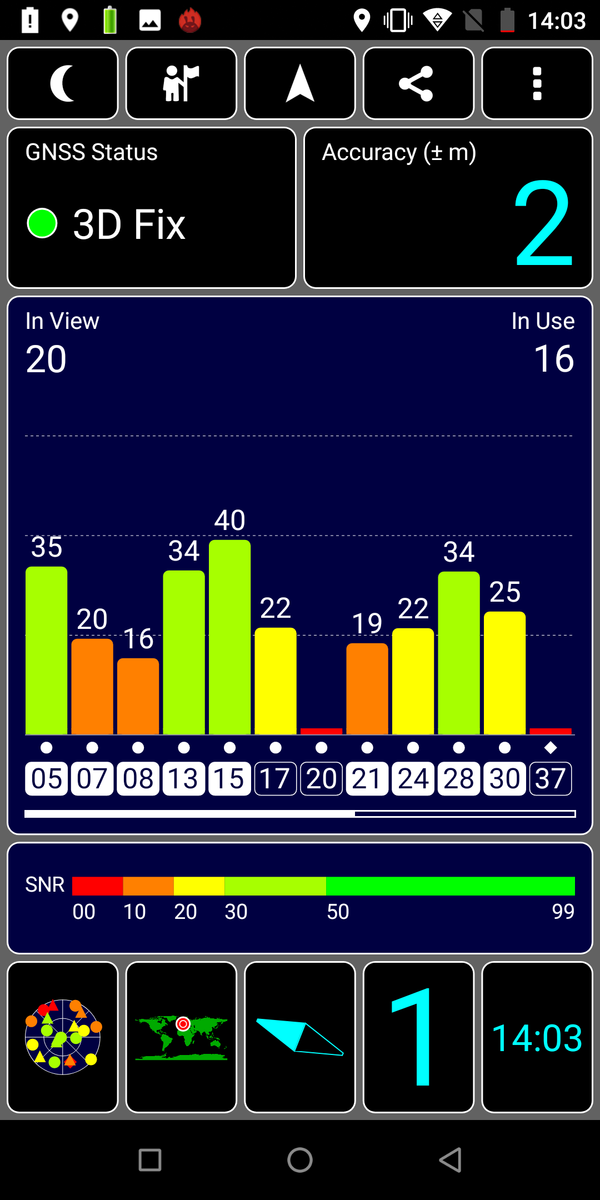Open the large number 1 tile
Screen dimensions: 600x1200
click(418, 1037)
